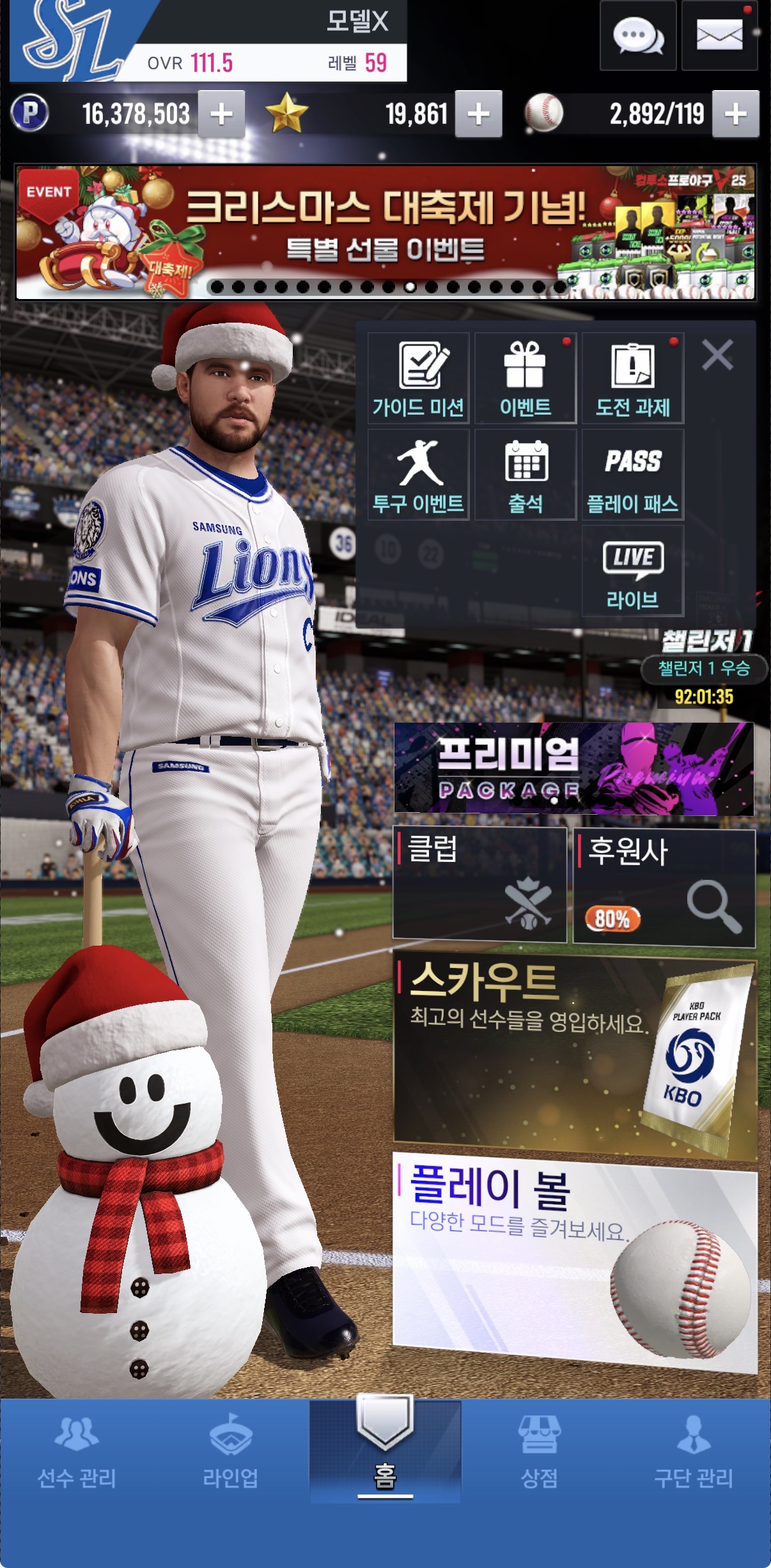Add more P points with plus button
Screen dimensions: 771x1568
point(221,114)
